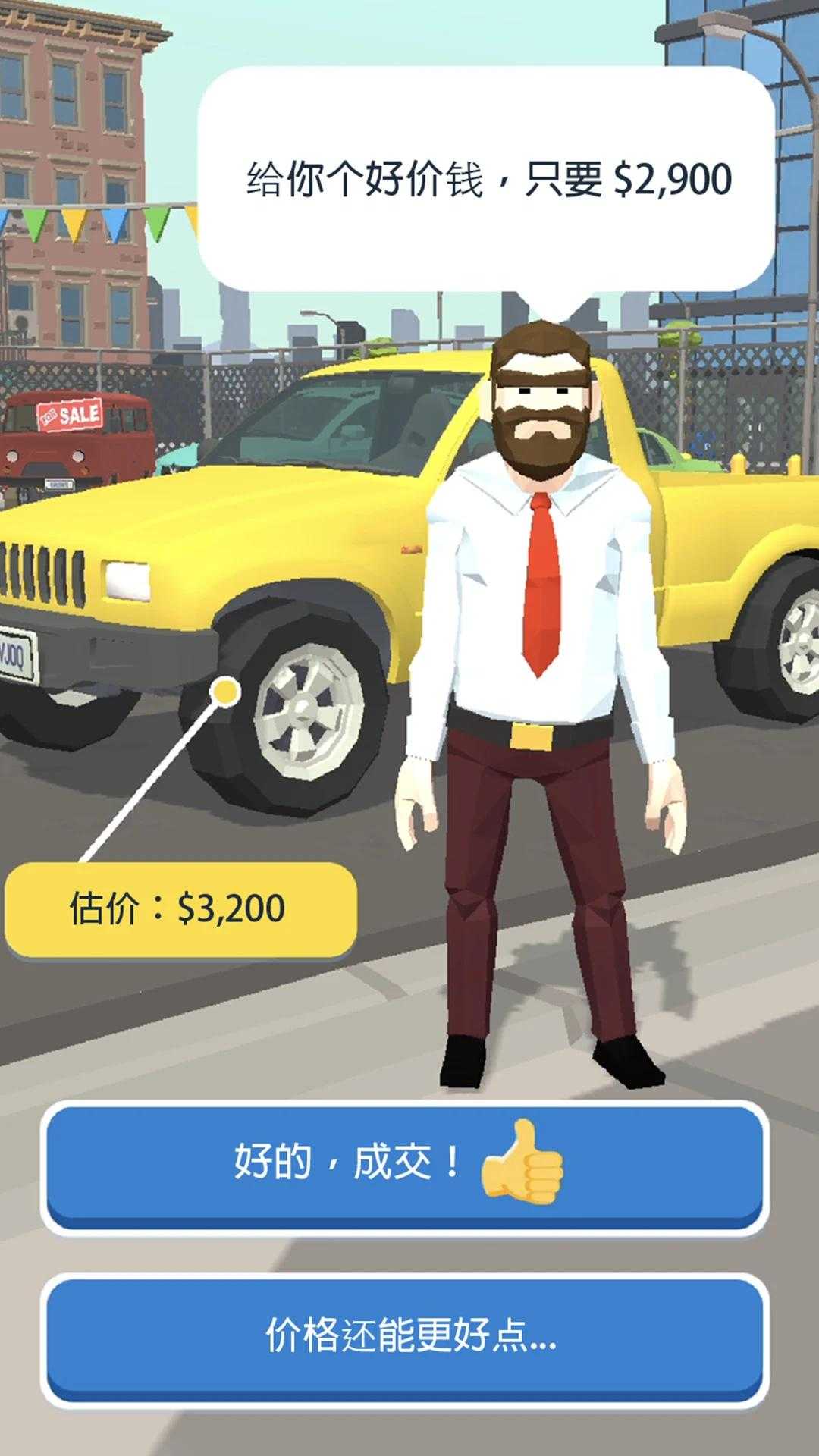Haggle by tapping 价格还能更好点...

[x=404, y=1336]
